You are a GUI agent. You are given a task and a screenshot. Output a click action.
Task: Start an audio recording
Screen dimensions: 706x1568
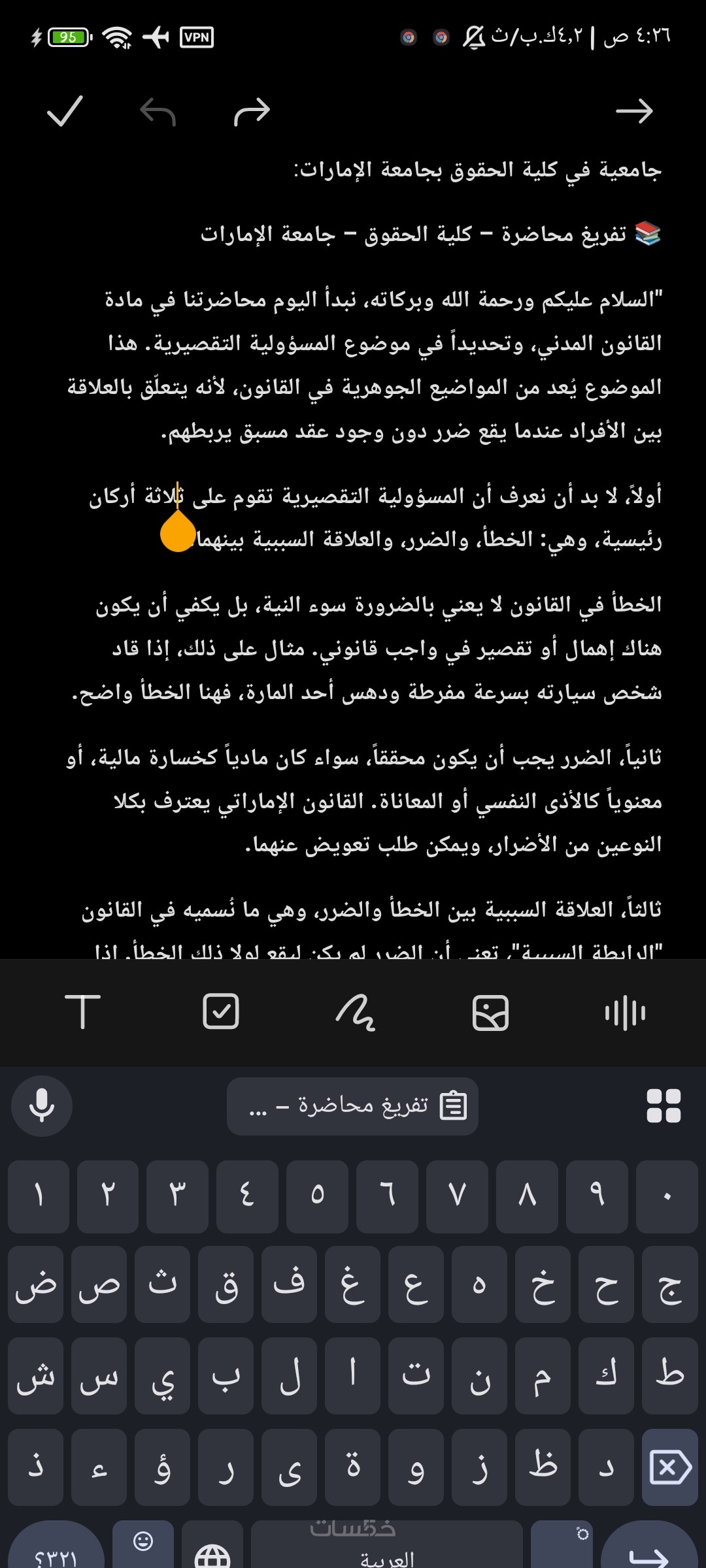(625, 1013)
